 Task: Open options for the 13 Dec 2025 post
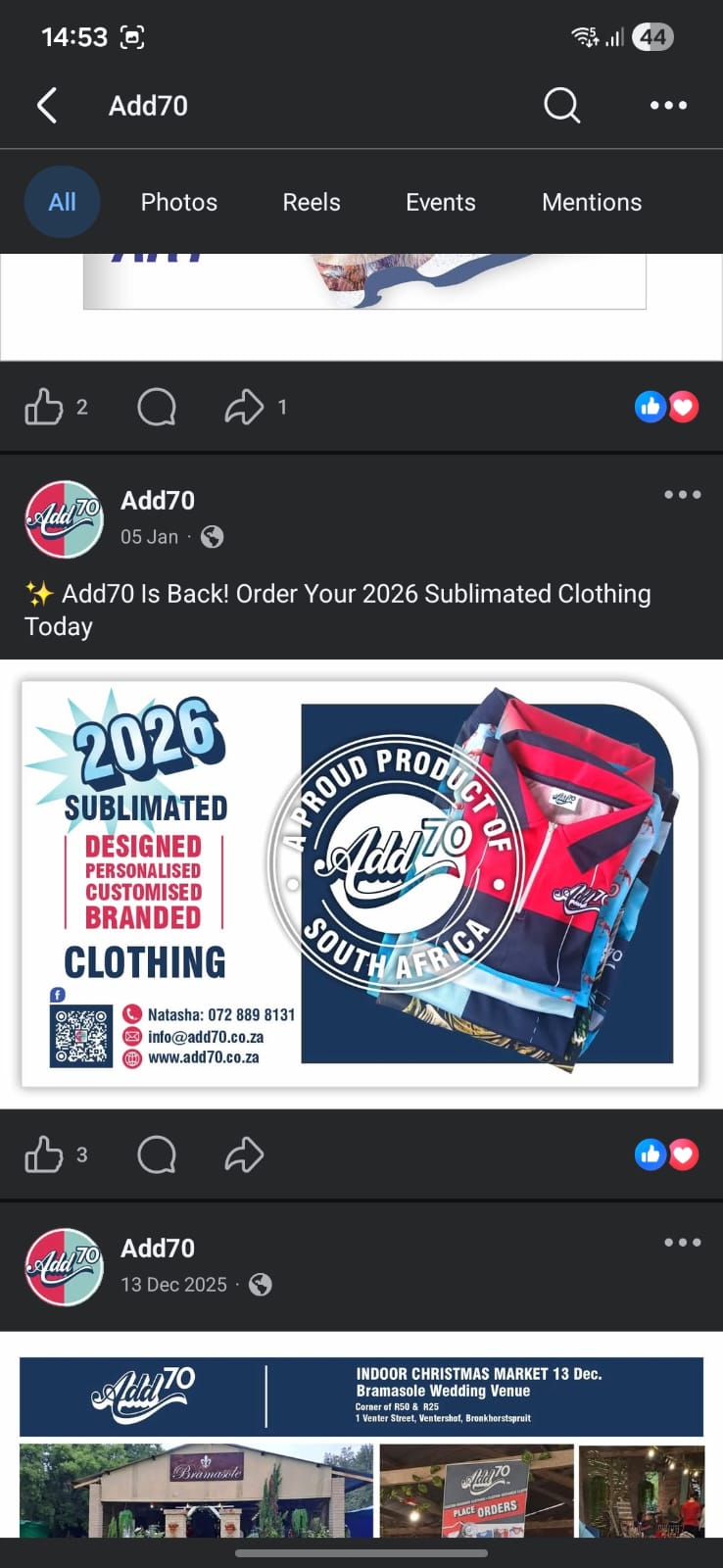[682, 1243]
